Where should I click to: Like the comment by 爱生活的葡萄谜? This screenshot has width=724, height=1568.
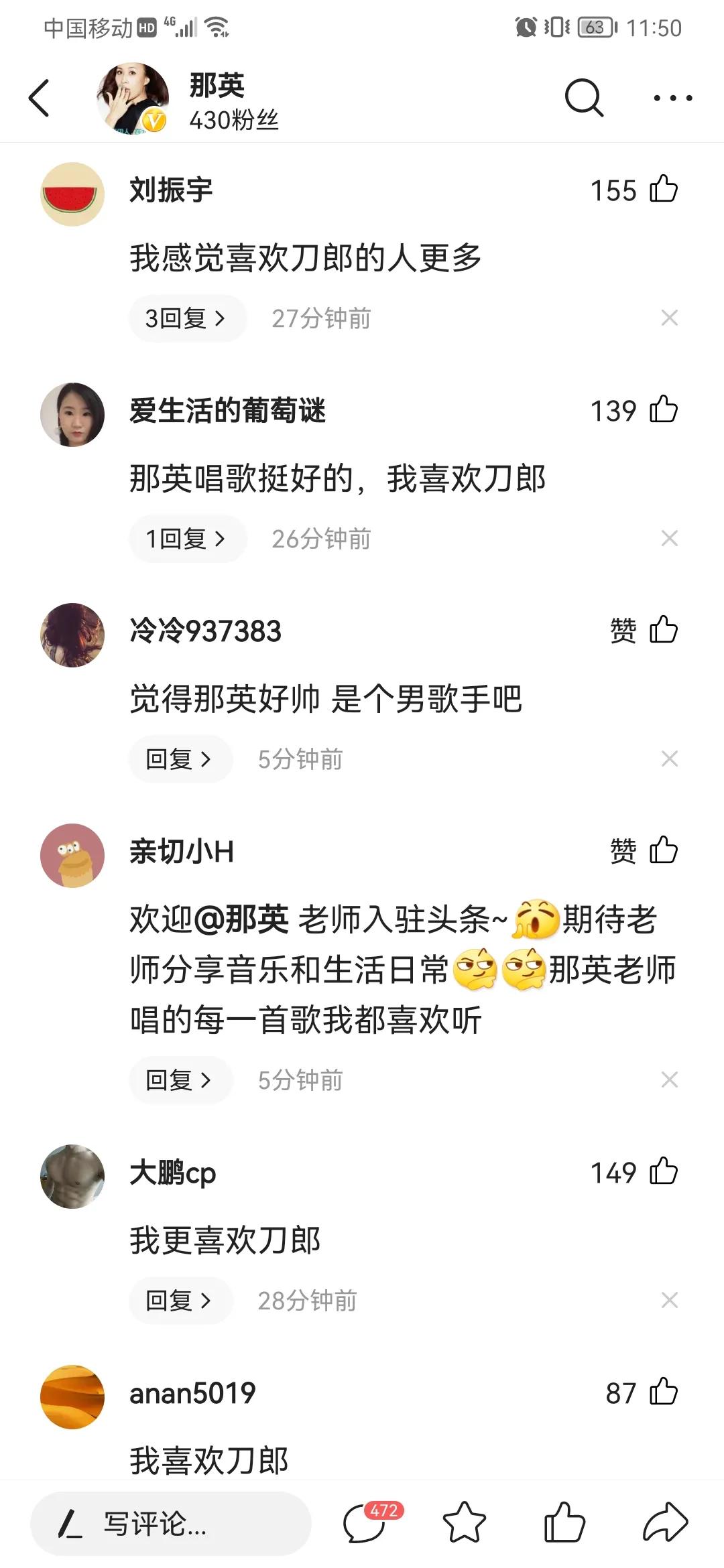[663, 410]
